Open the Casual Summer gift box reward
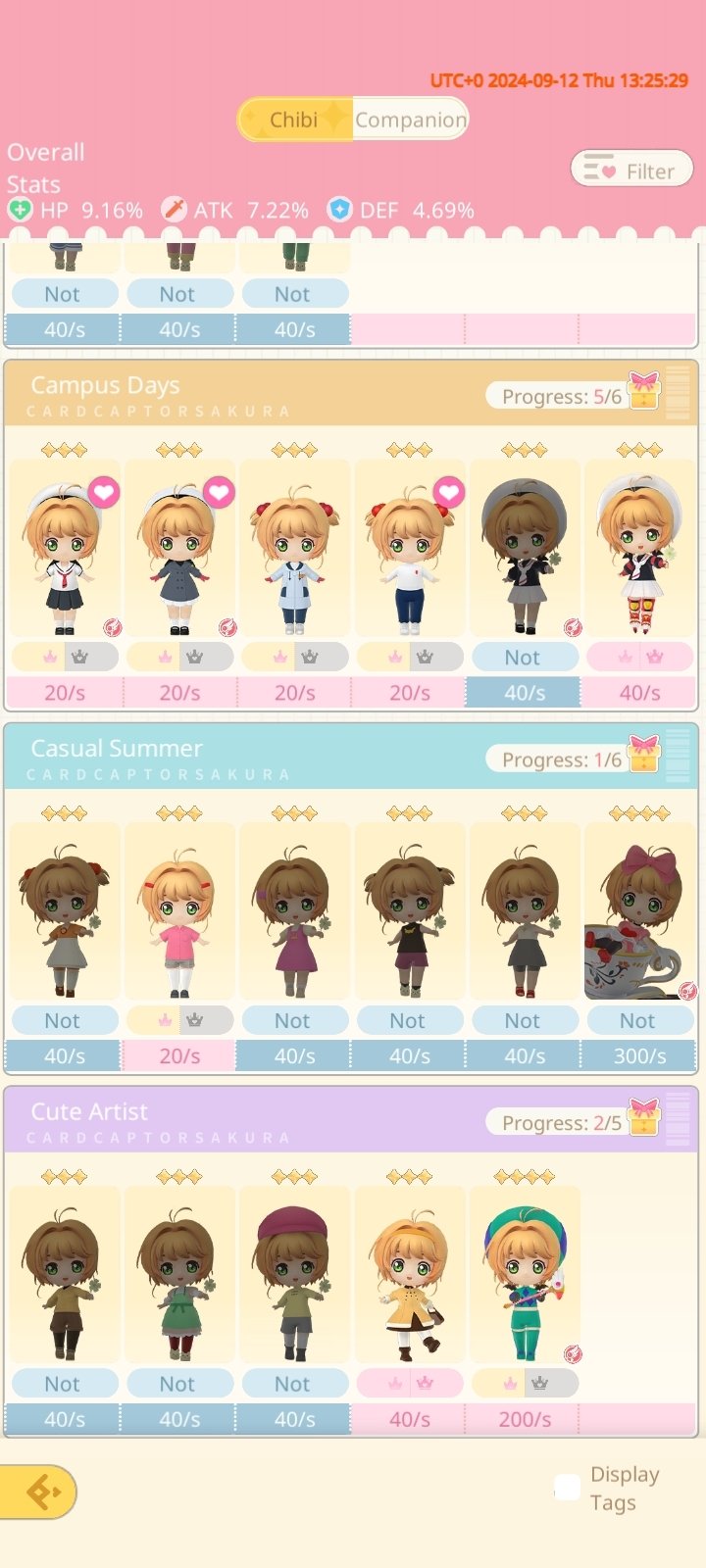The height and width of the screenshot is (1568, 706). pyautogui.click(x=643, y=754)
